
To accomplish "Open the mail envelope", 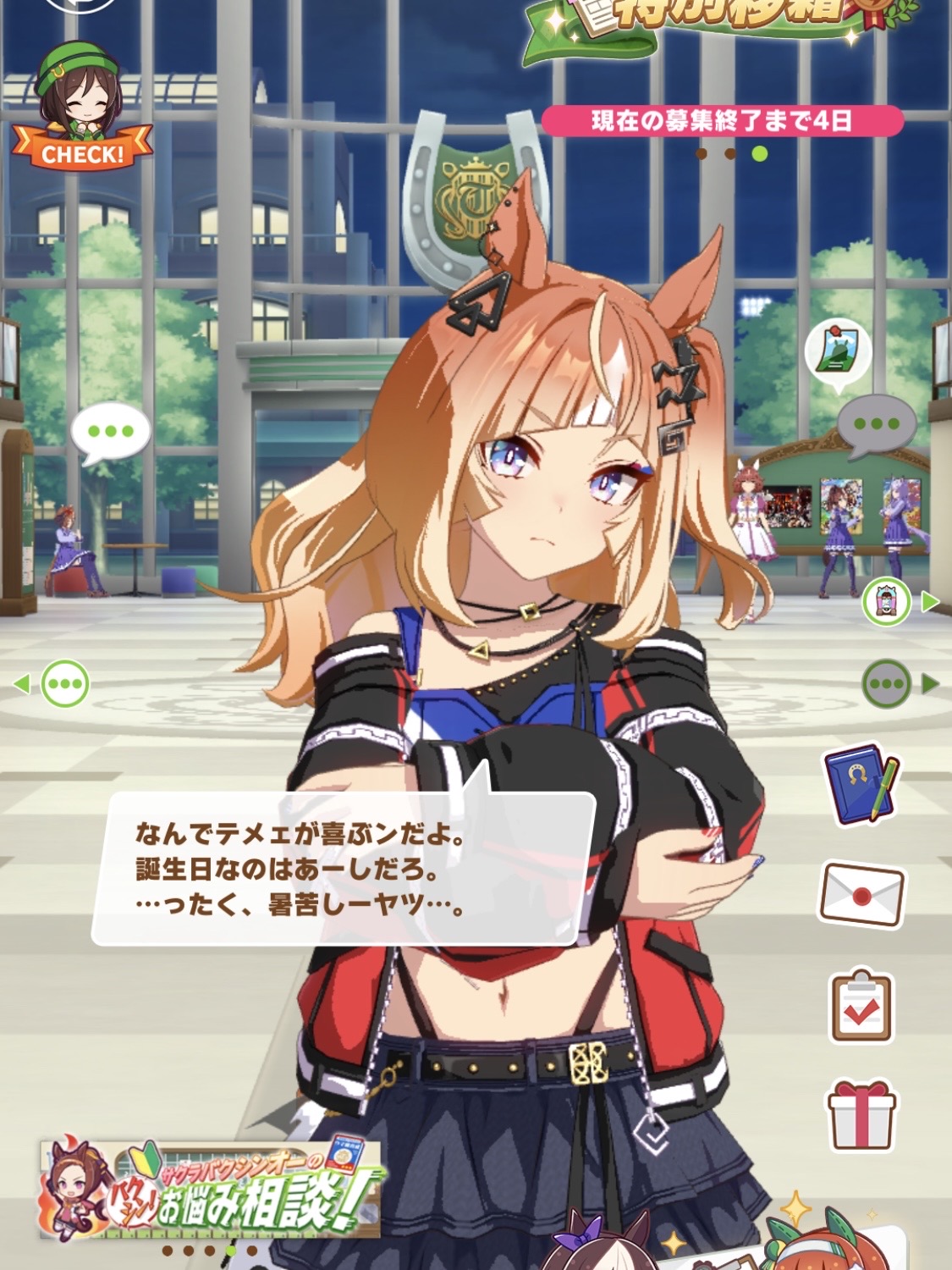I will coord(860,895).
